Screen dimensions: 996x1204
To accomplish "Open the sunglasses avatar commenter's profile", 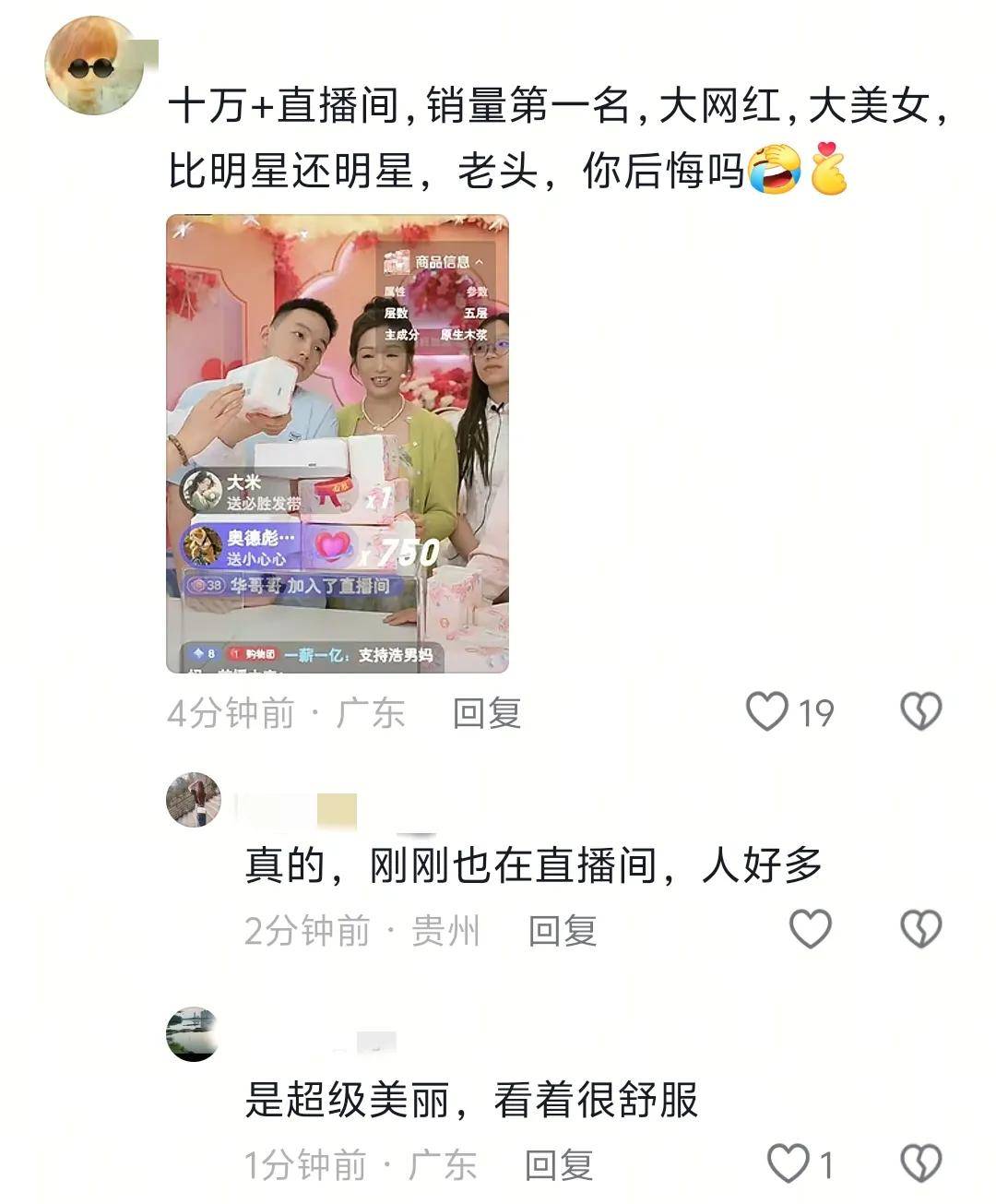I will (x=94, y=65).
